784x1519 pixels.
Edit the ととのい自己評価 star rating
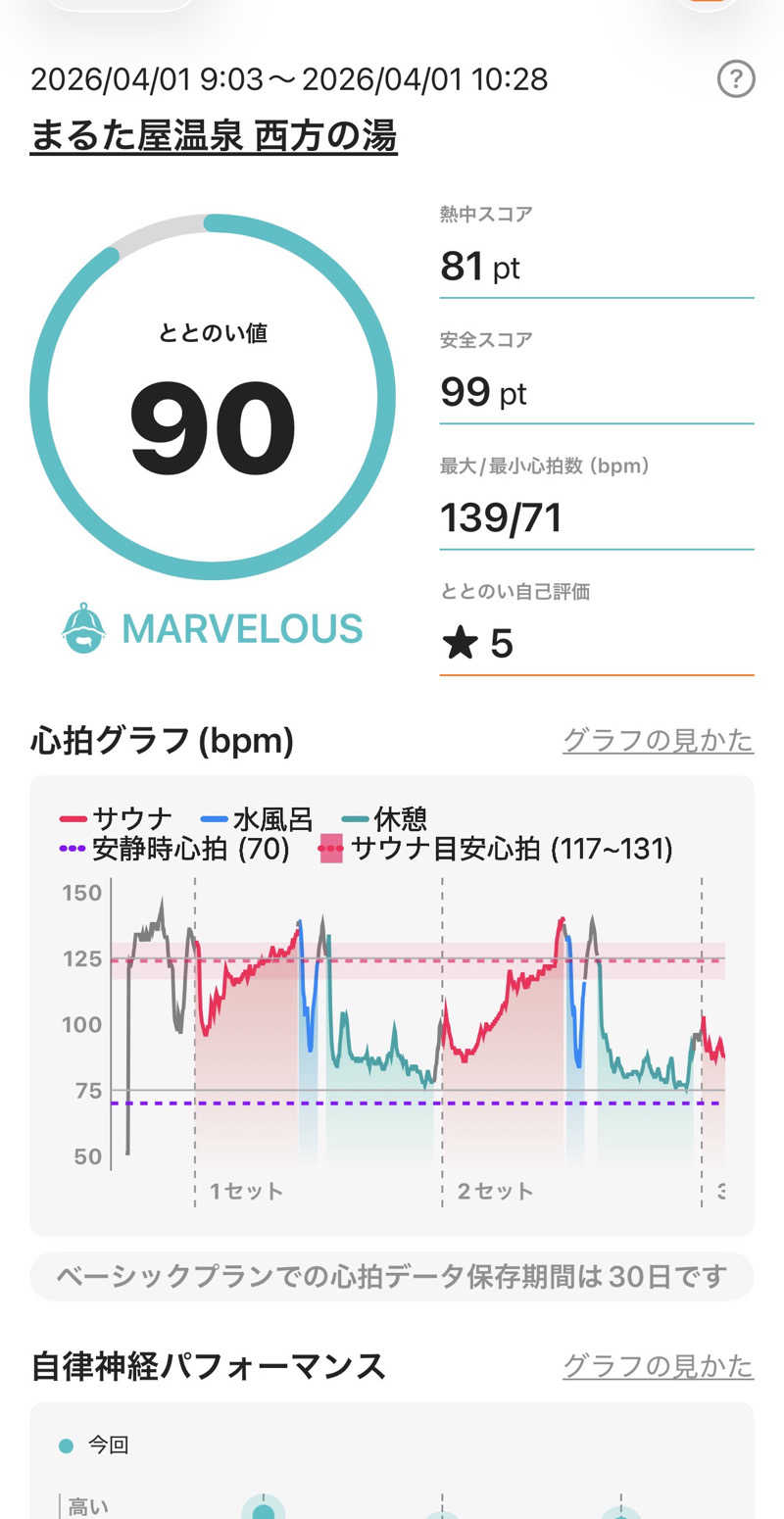[597, 644]
